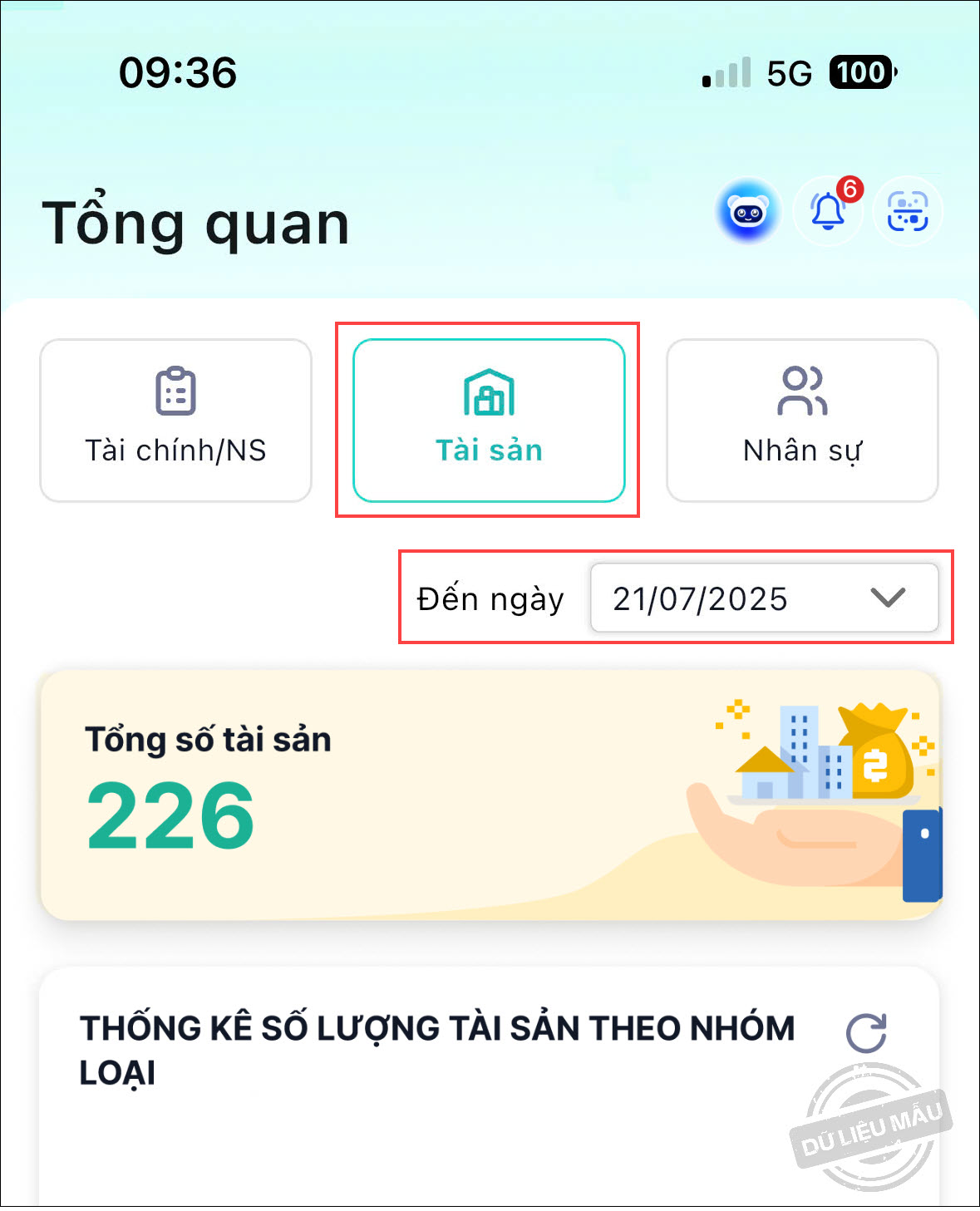980x1211 pixels.
Task: Refresh the asset statistics by group chart
Action: (x=866, y=1033)
